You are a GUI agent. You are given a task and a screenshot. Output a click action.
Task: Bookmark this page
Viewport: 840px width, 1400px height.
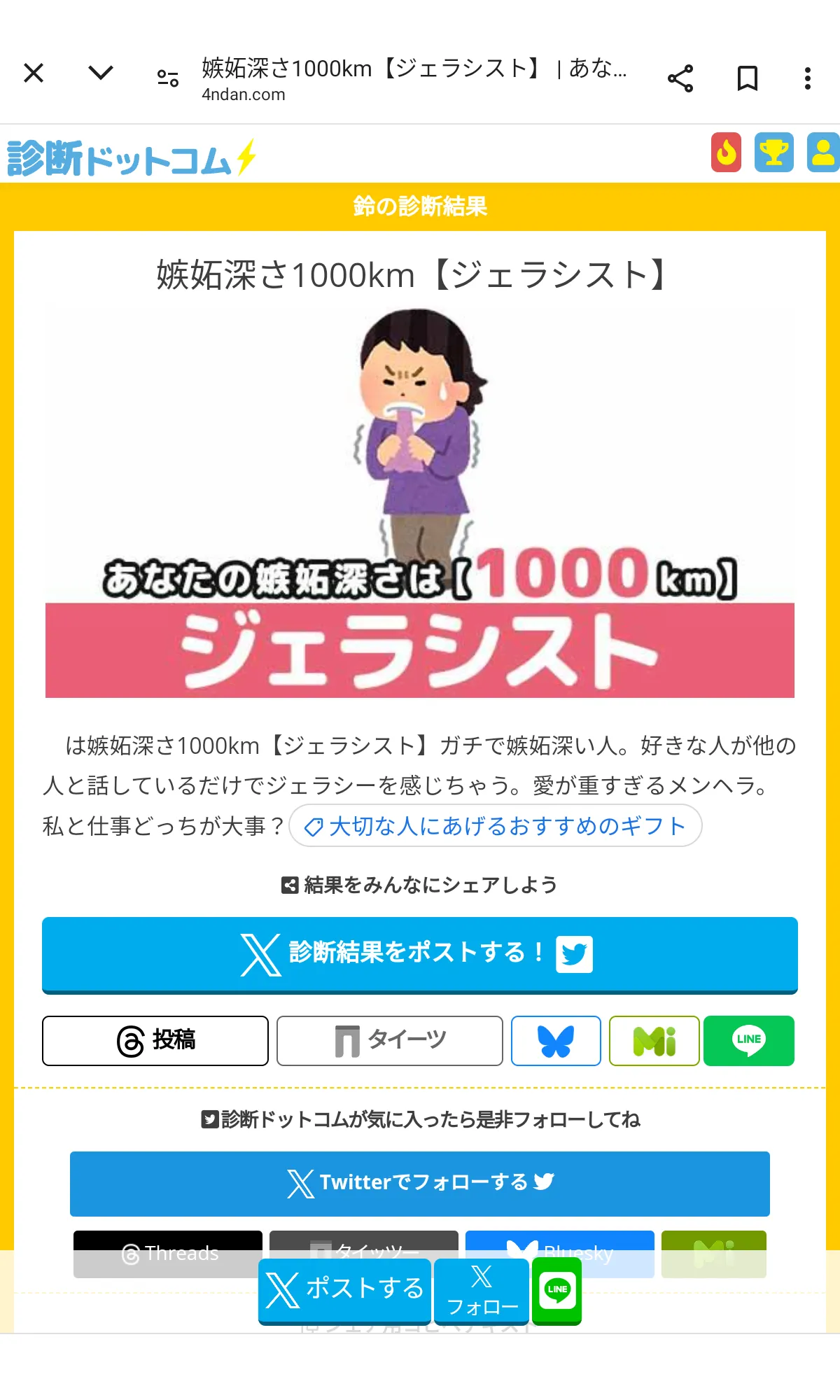748,78
